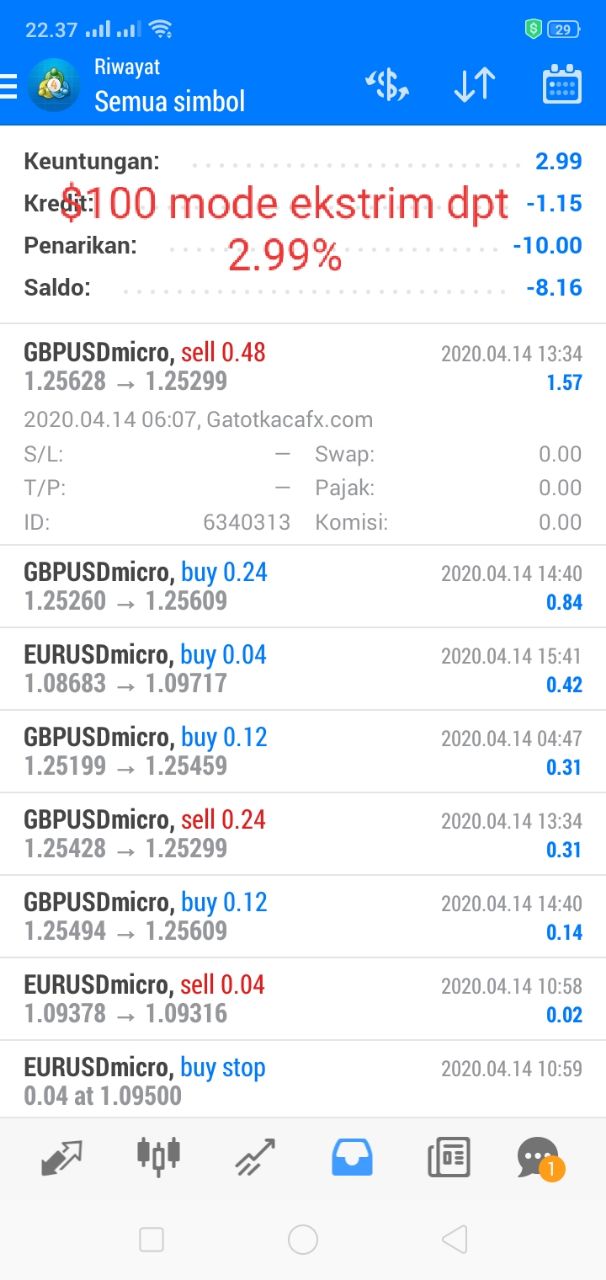Show the News tab
The height and width of the screenshot is (1280, 606).
tap(448, 1158)
